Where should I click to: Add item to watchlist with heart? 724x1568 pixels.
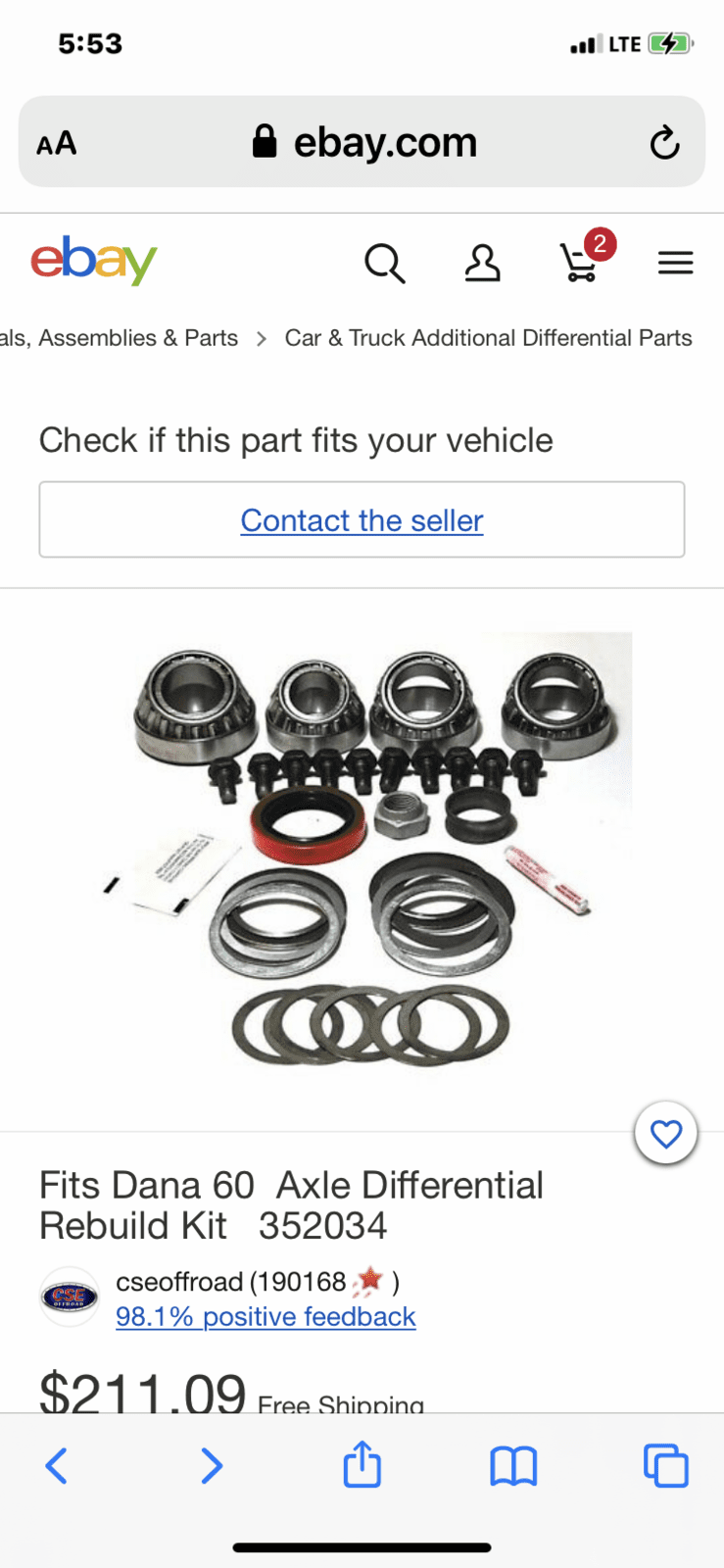pyautogui.click(x=666, y=1134)
